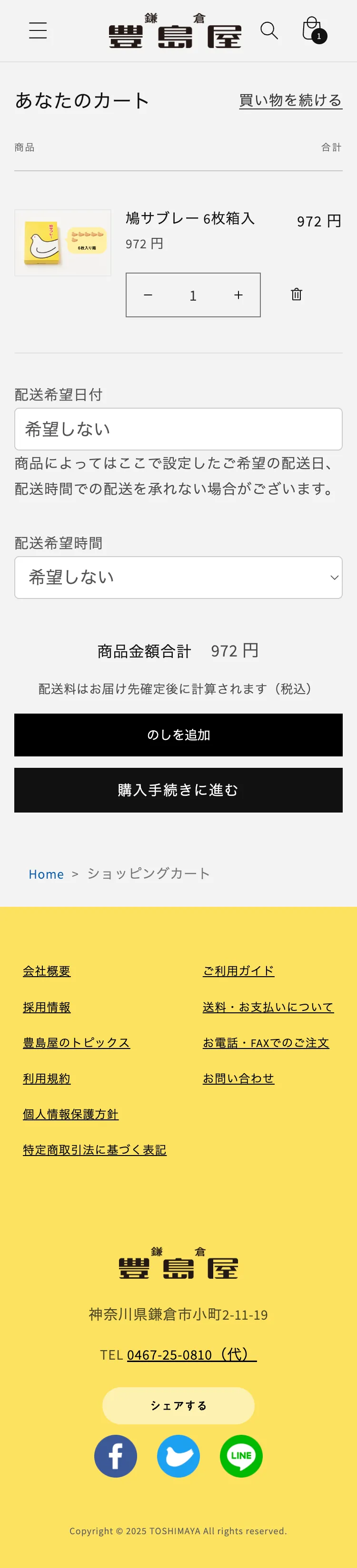Image resolution: width=357 pixels, height=1568 pixels.
Task: Tap the 買い物を続ける link
Action: coord(290,100)
